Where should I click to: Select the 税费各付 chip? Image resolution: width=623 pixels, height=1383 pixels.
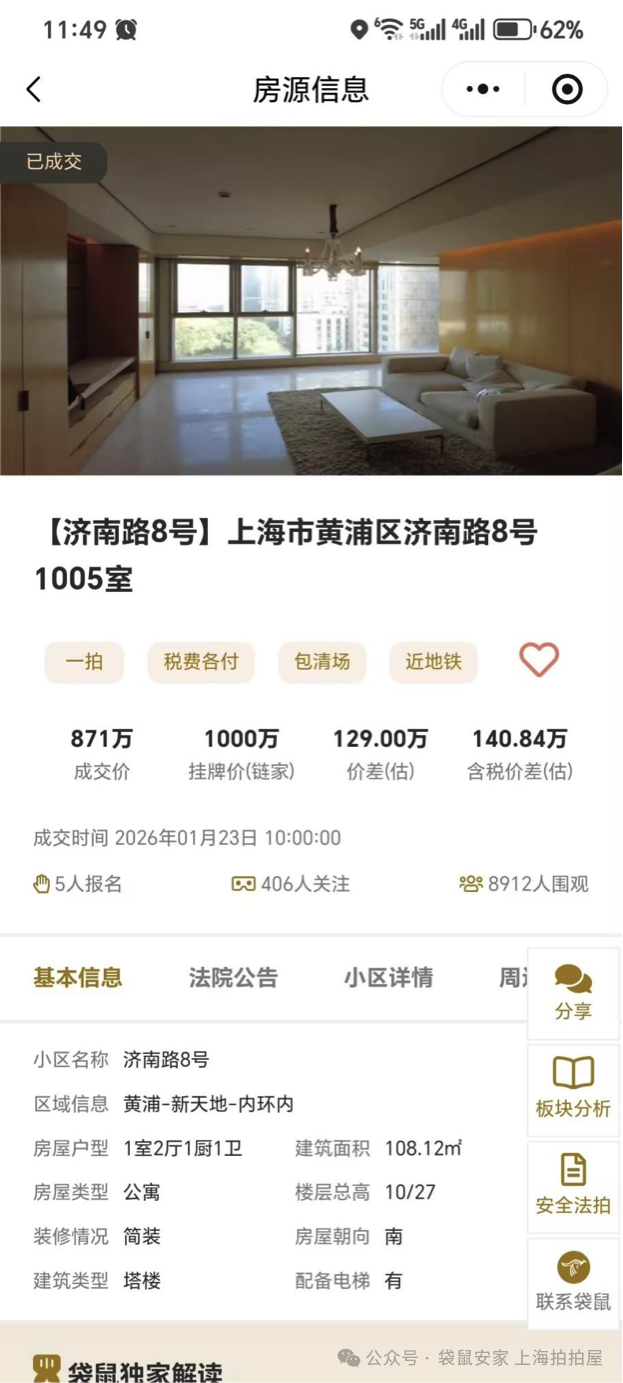201,662
